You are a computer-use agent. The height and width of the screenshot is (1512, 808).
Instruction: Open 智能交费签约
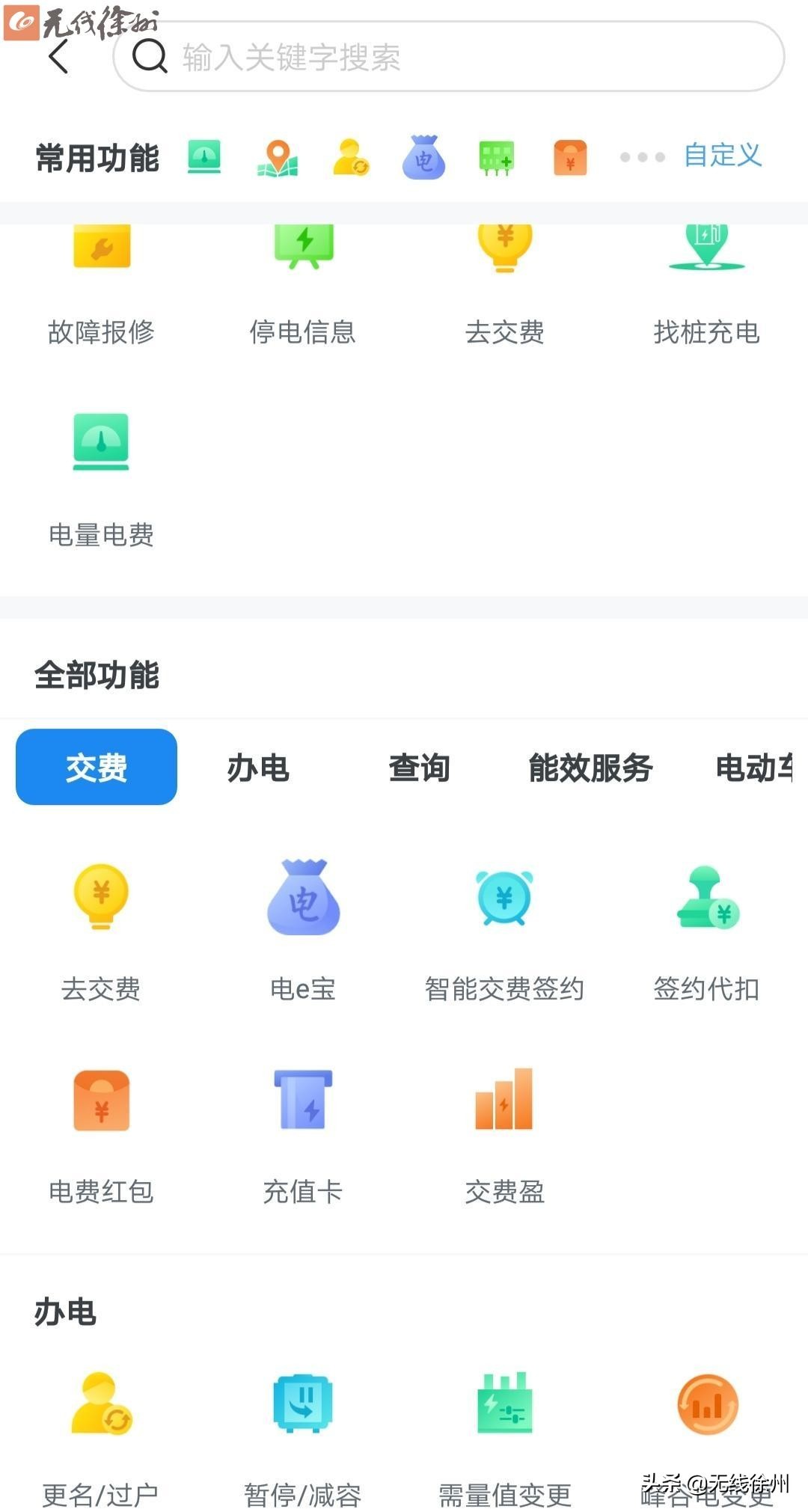click(504, 928)
